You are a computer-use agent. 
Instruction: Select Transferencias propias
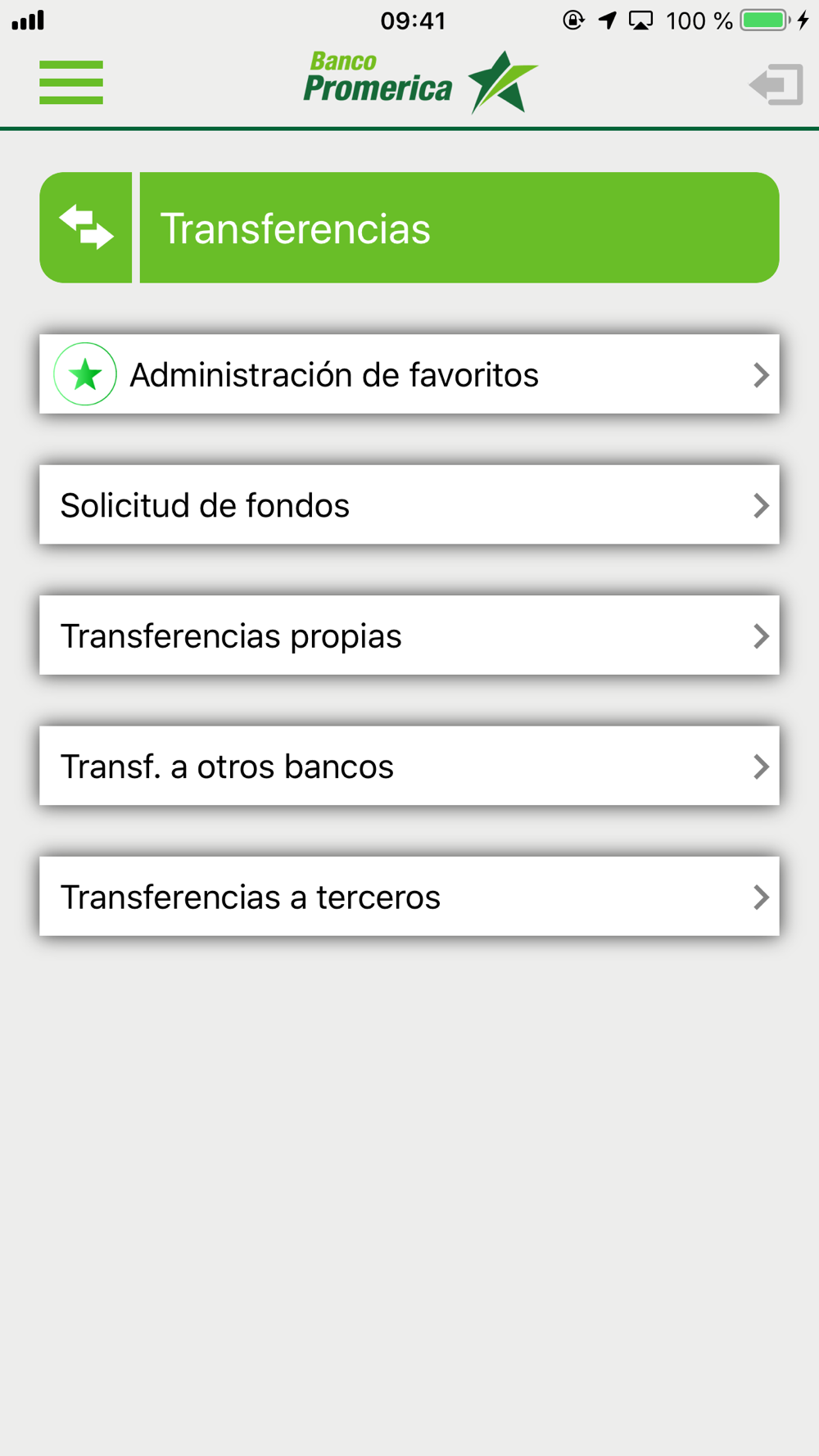[409, 635]
